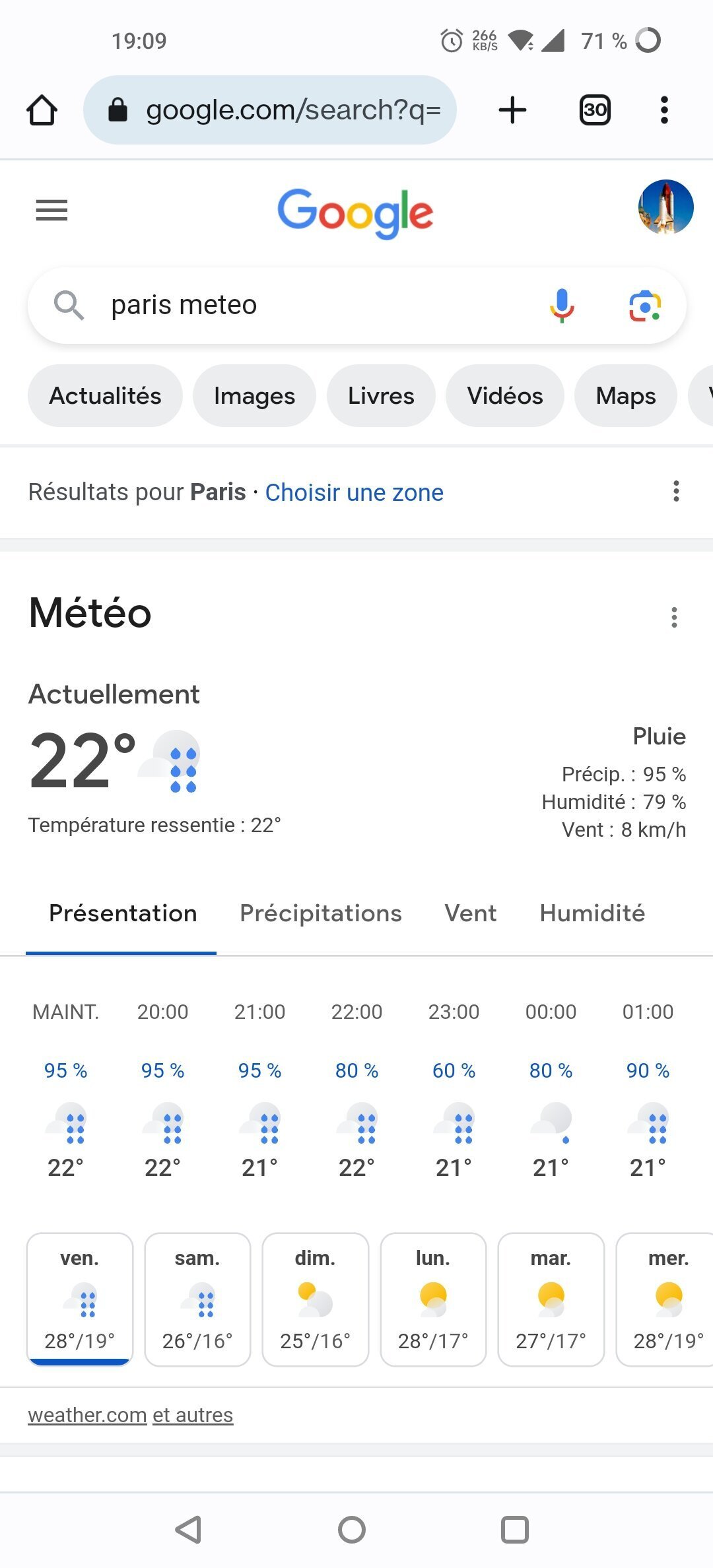Tap the "Choisir une zone" link
713x1568 pixels.
354,492
